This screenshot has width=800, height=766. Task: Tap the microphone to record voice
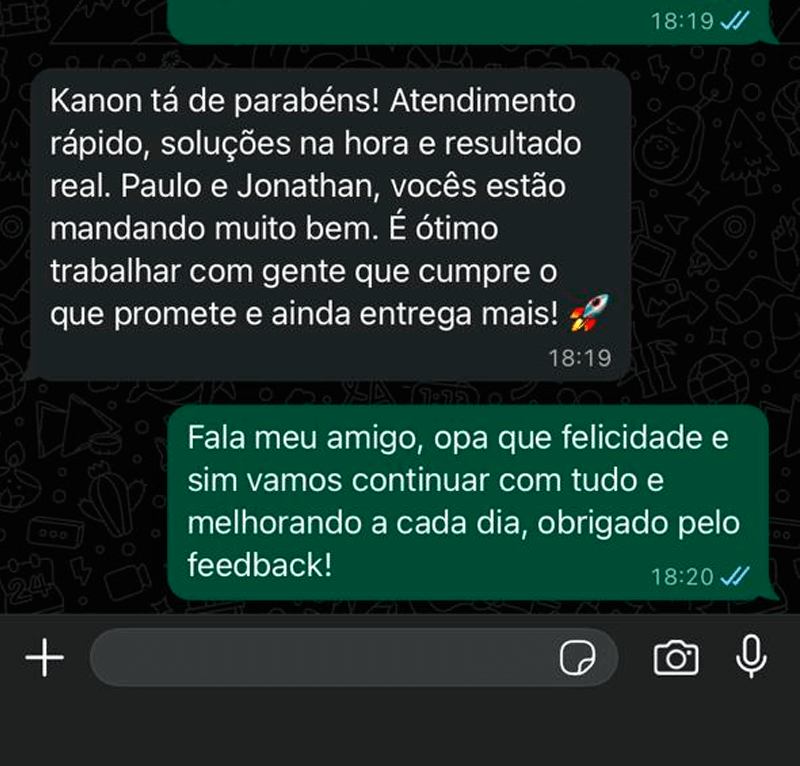pos(751,656)
